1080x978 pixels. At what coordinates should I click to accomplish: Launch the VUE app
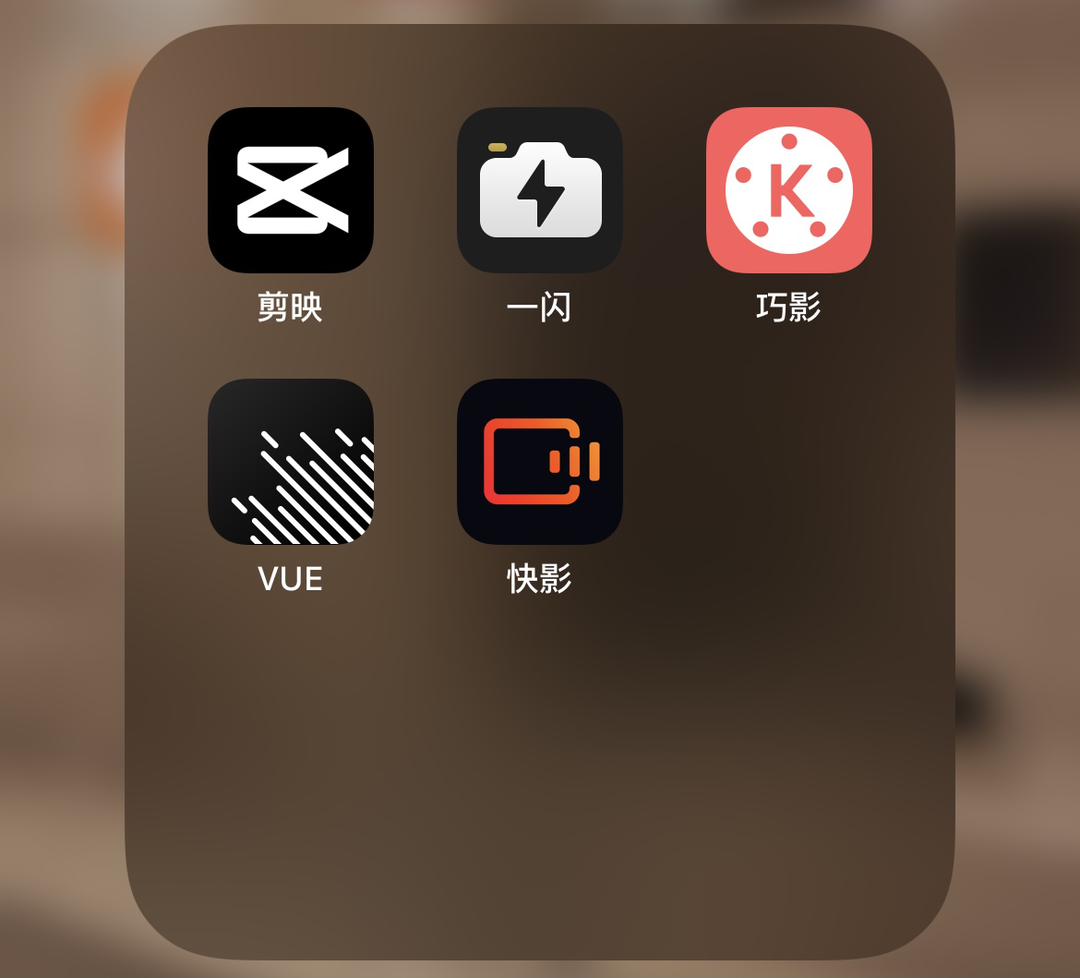click(x=290, y=461)
